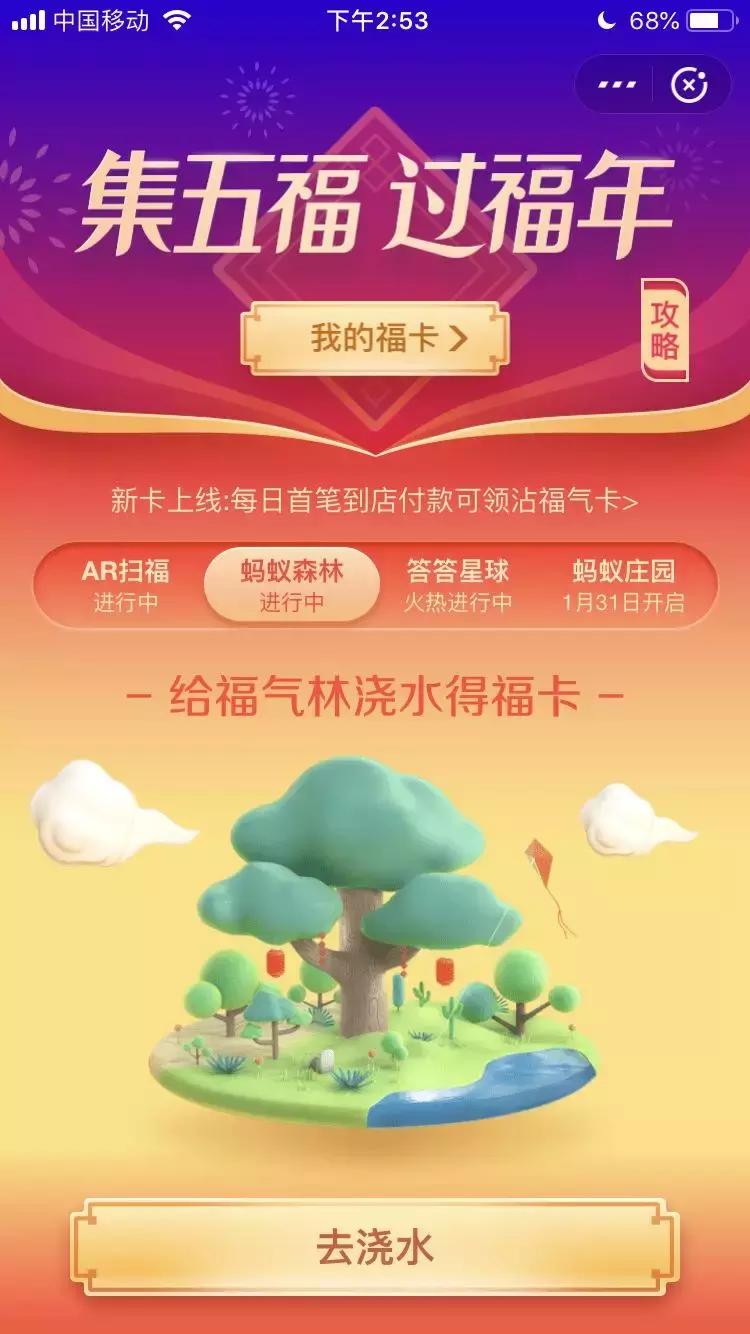Click the arrow after 我的福卡 text

[456, 337]
